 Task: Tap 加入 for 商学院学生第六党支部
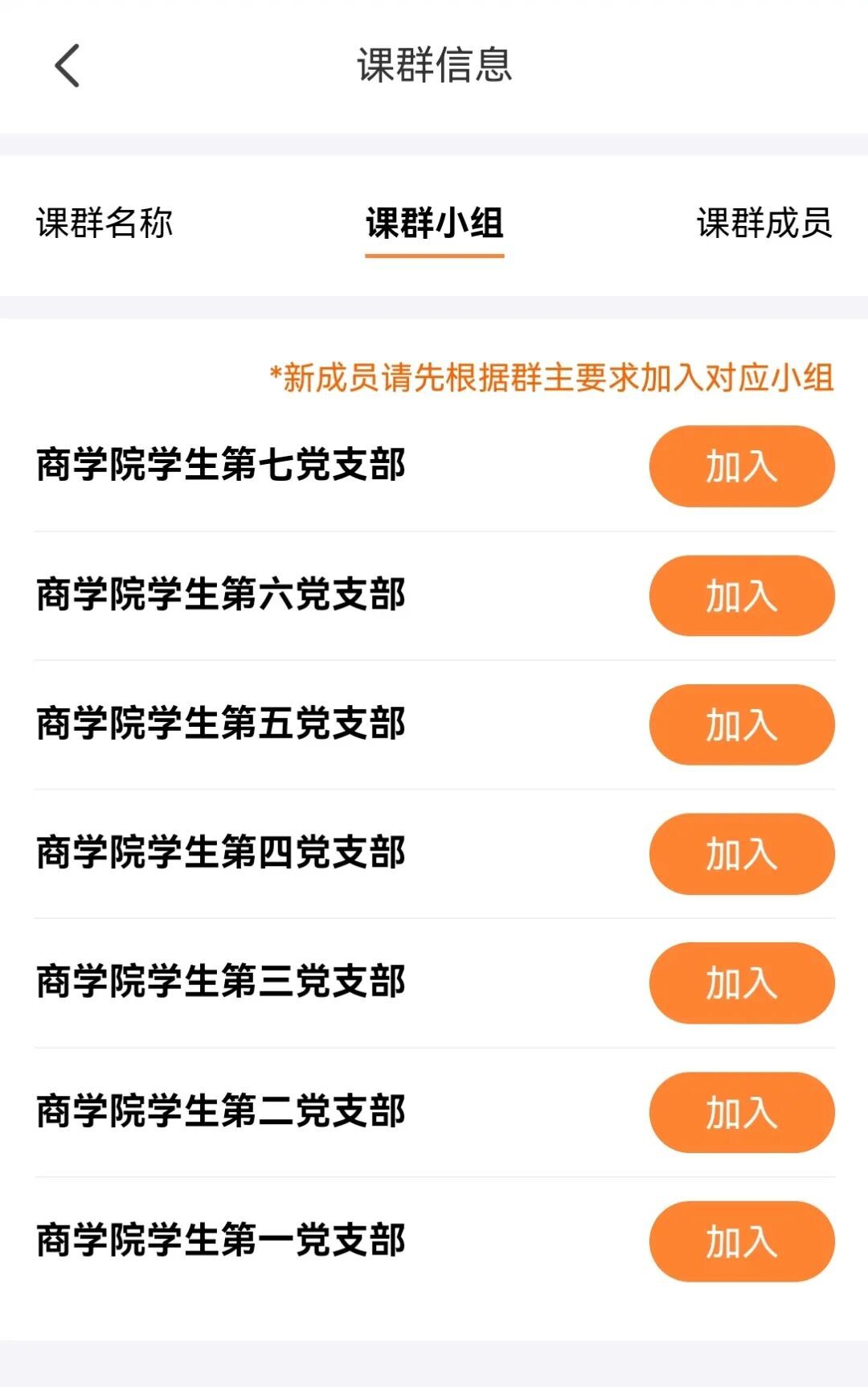741,596
